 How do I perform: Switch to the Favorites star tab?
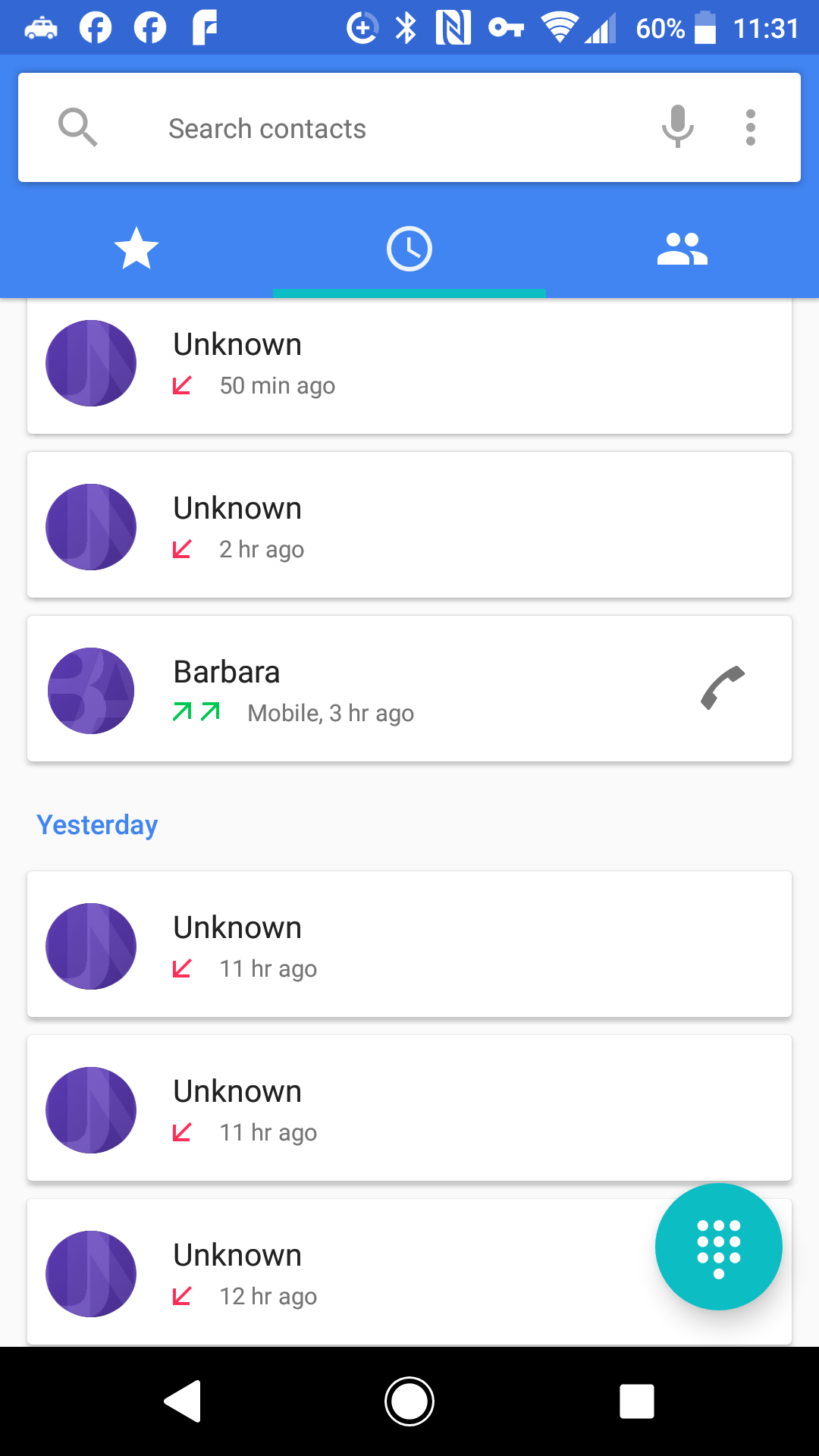(x=136, y=247)
